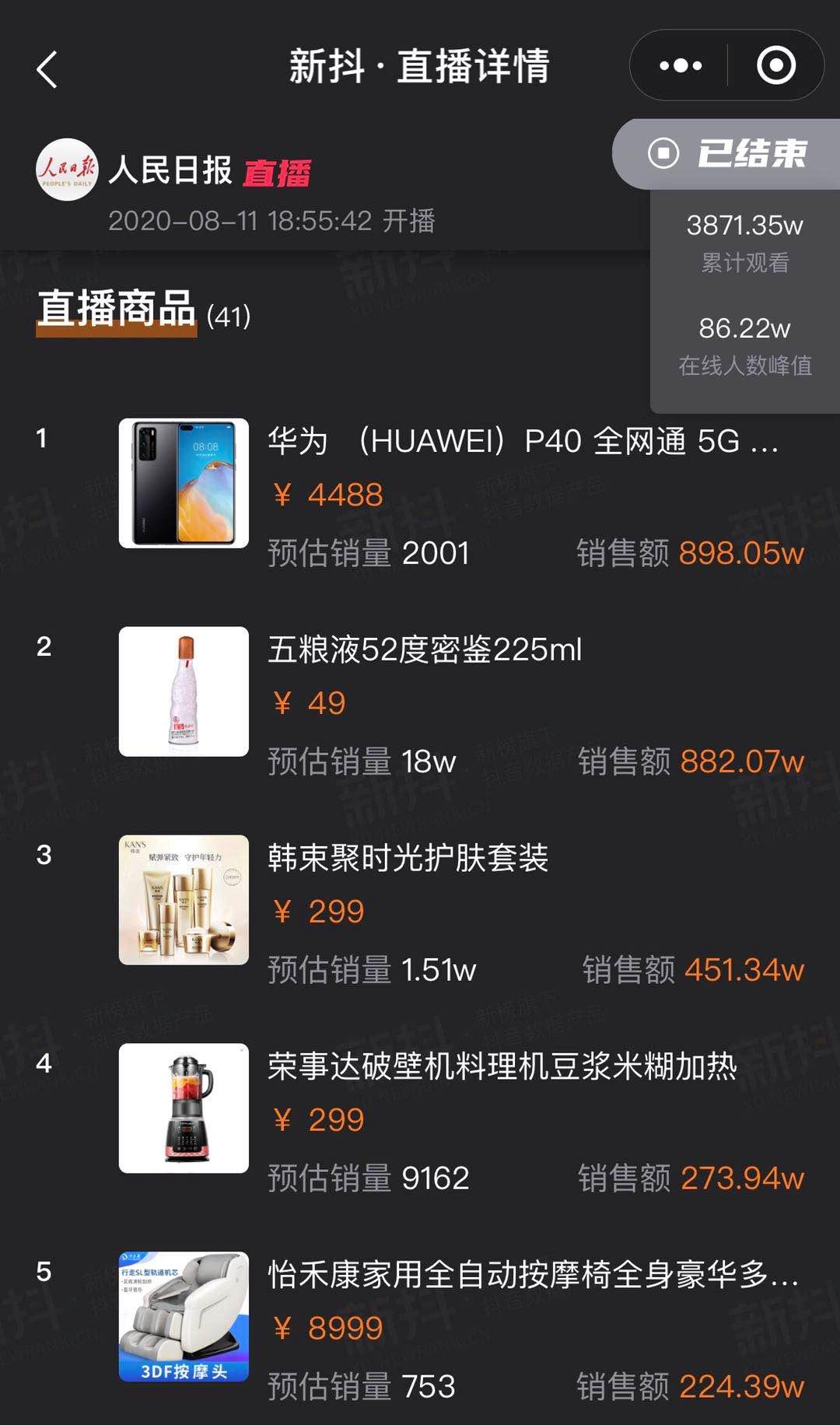Open the Huawei P40 5G product row
Screen dimensions: 840x1425
[523, 441]
